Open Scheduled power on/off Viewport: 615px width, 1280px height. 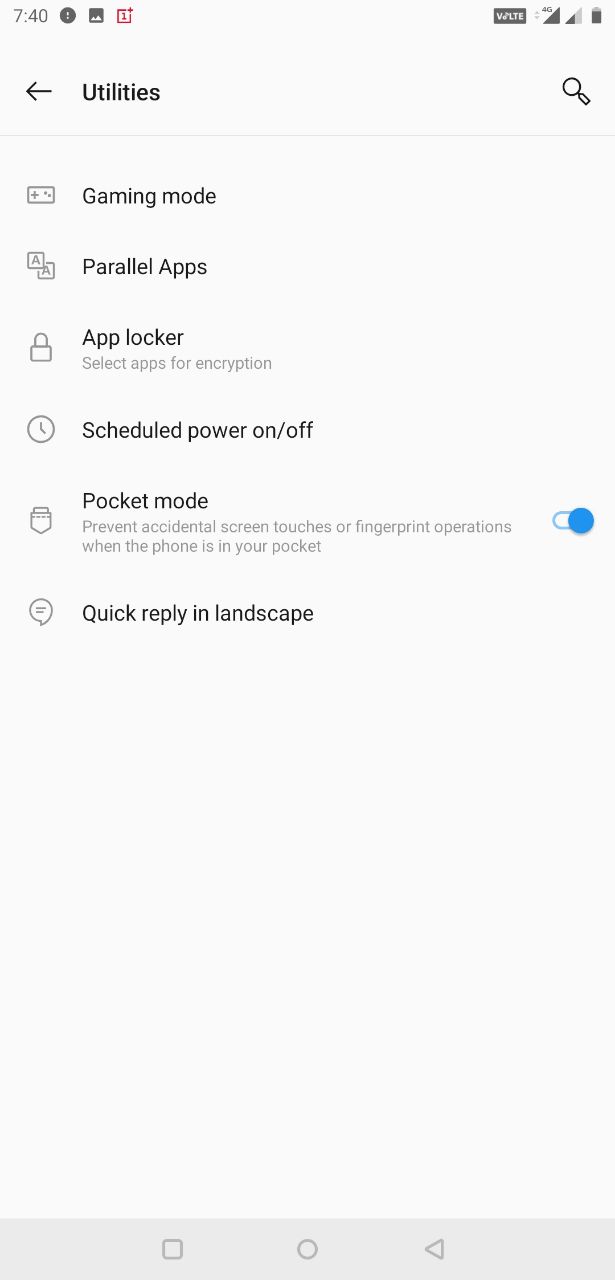click(307, 430)
